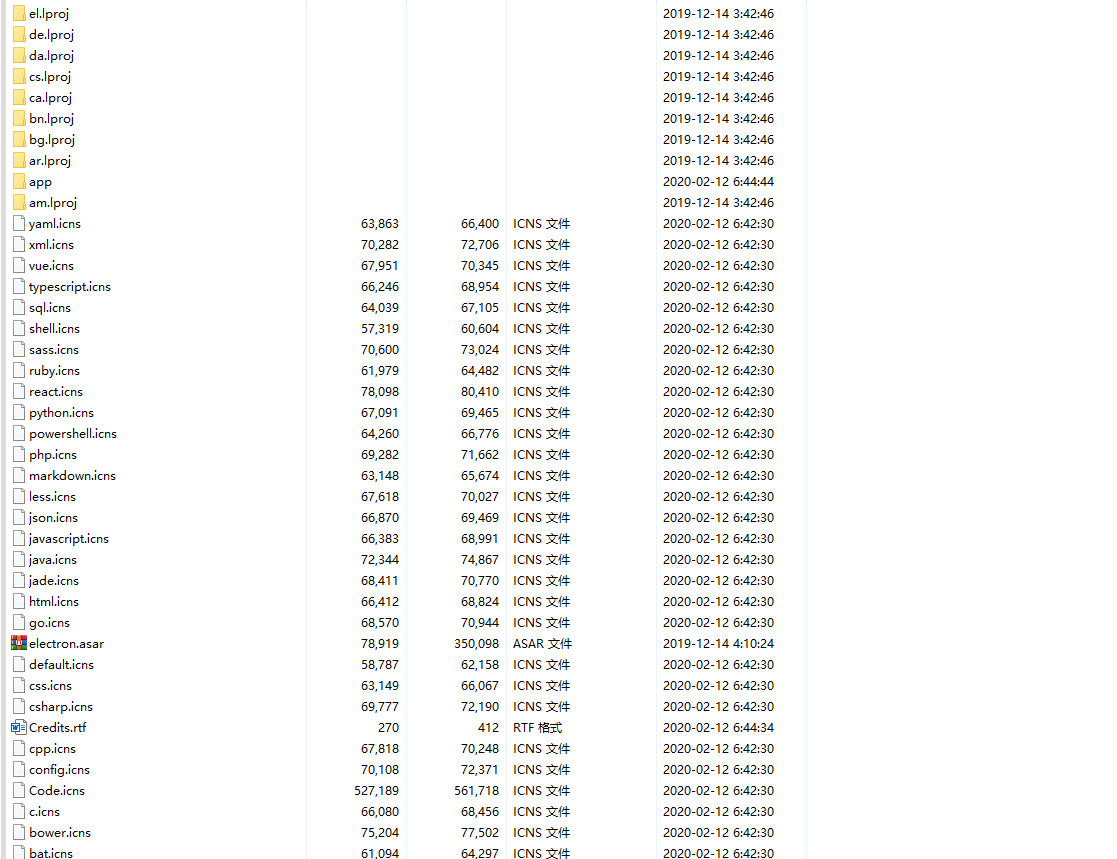This screenshot has height=859, width=1117.
Task: Select the typescript.icns file
Action: coord(69,287)
